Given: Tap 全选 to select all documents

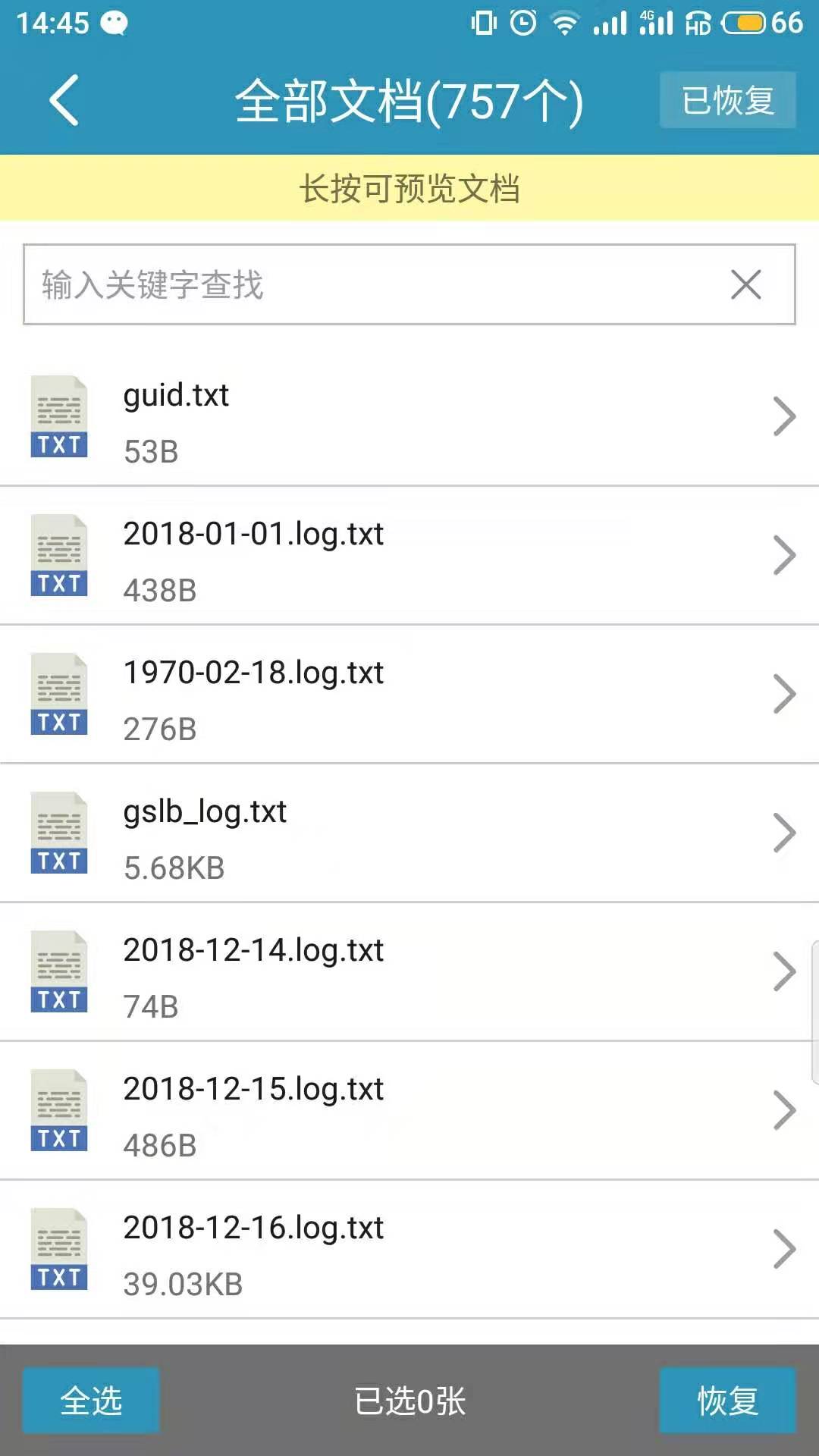Looking at the screenshot, I should point(91,1401).
